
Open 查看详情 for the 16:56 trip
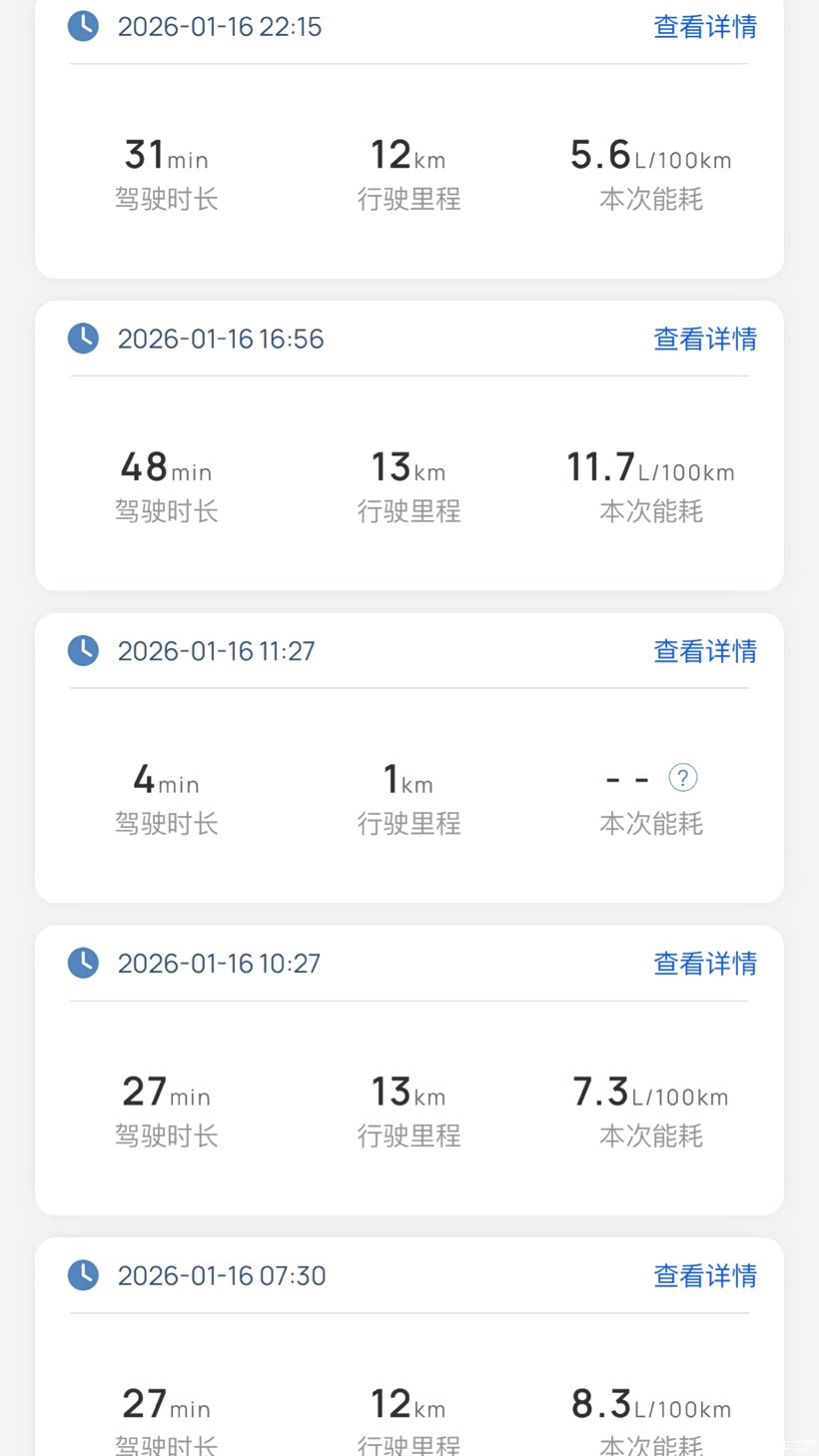[704, 340]
